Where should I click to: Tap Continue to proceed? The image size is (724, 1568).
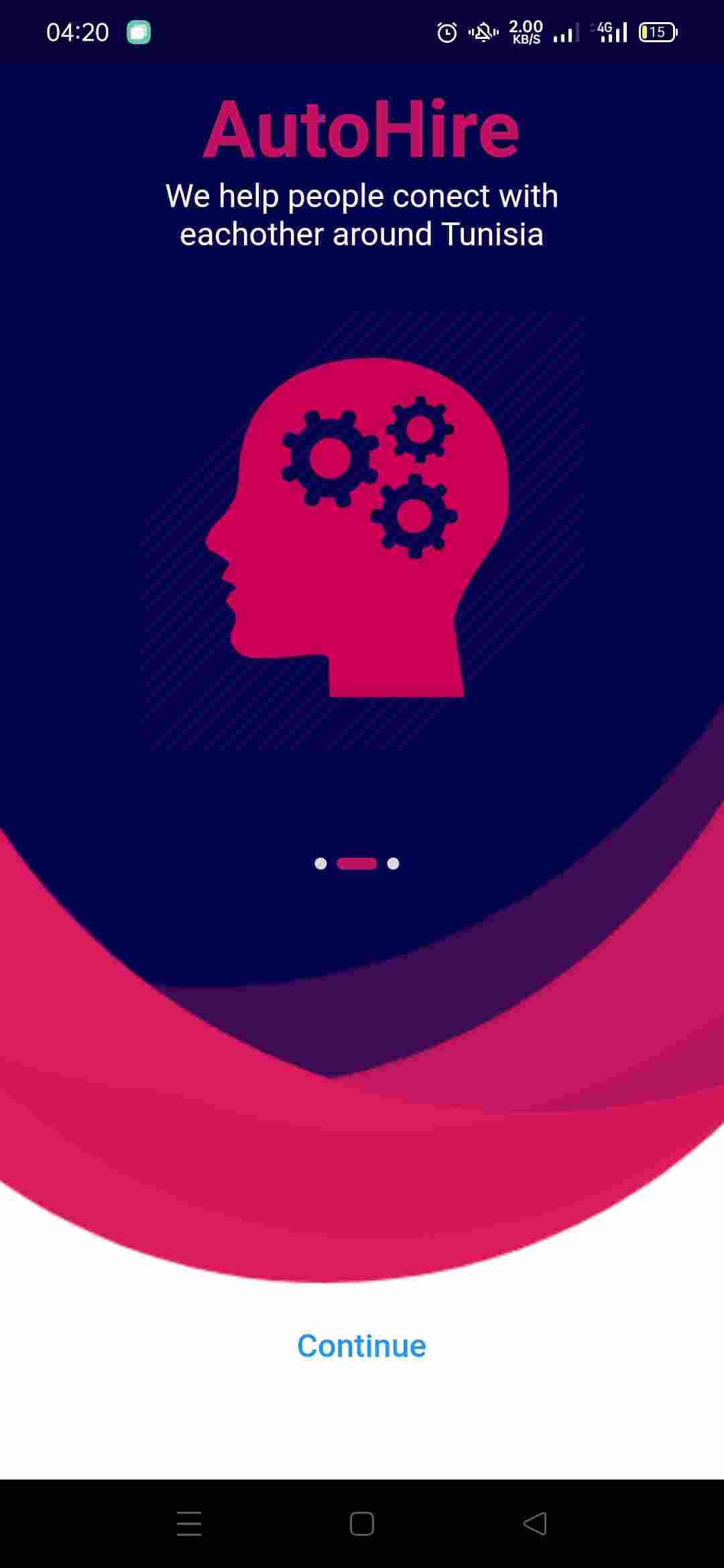[x=361, y=1346]
